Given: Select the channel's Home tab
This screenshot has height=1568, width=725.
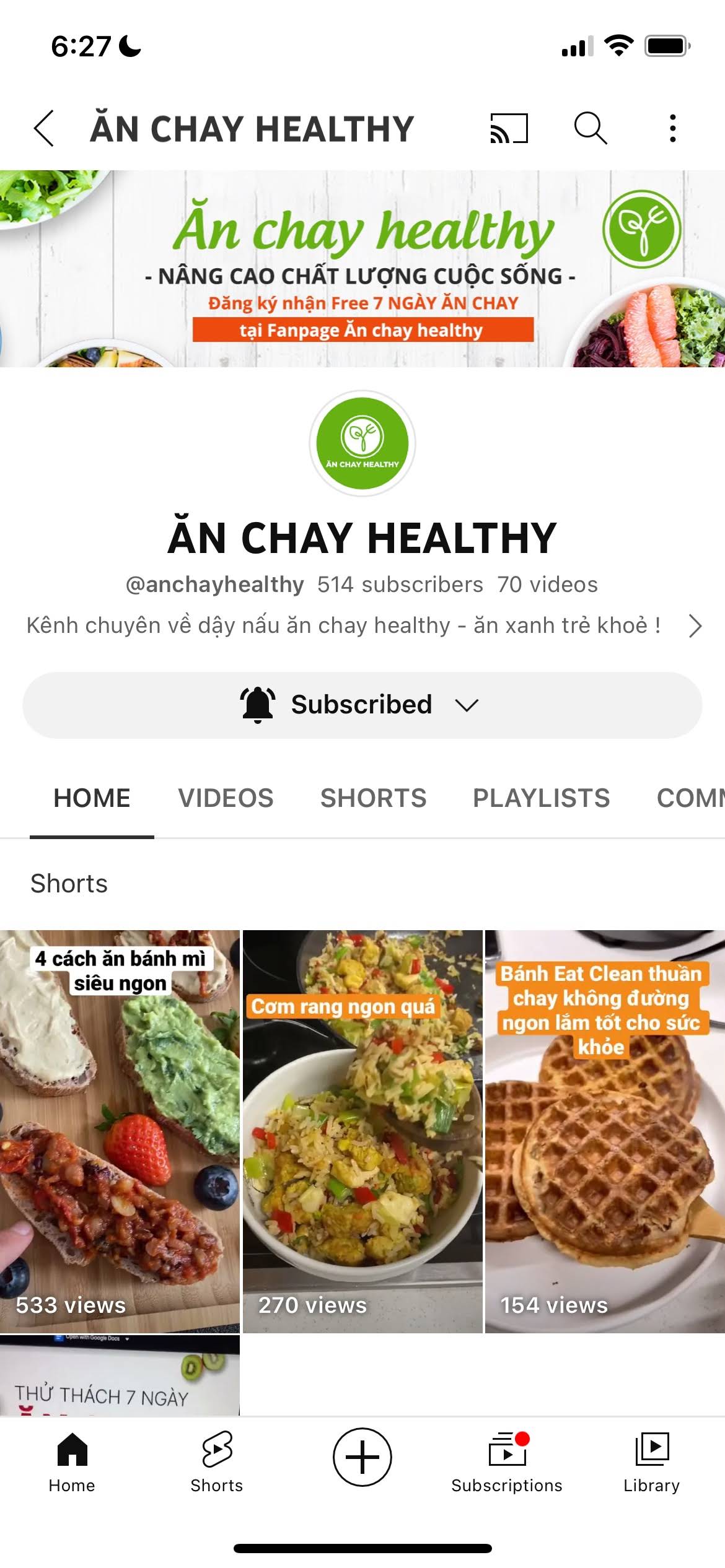Looking at the screenshot, I should pos(92,798).
